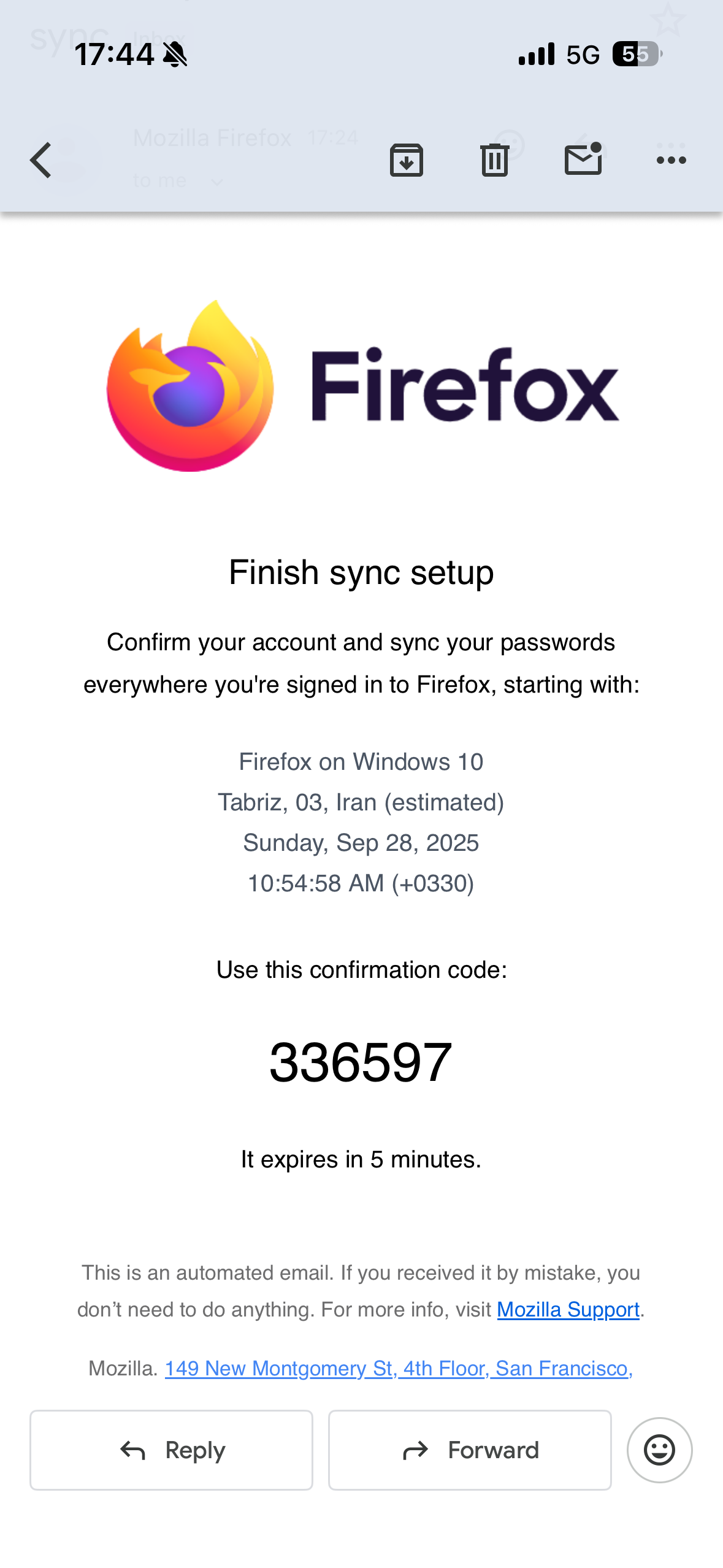Image resolution: width=723 pixels, height=1568 pixels.
Task: Go back to the inbox
Action: point(40,160)
